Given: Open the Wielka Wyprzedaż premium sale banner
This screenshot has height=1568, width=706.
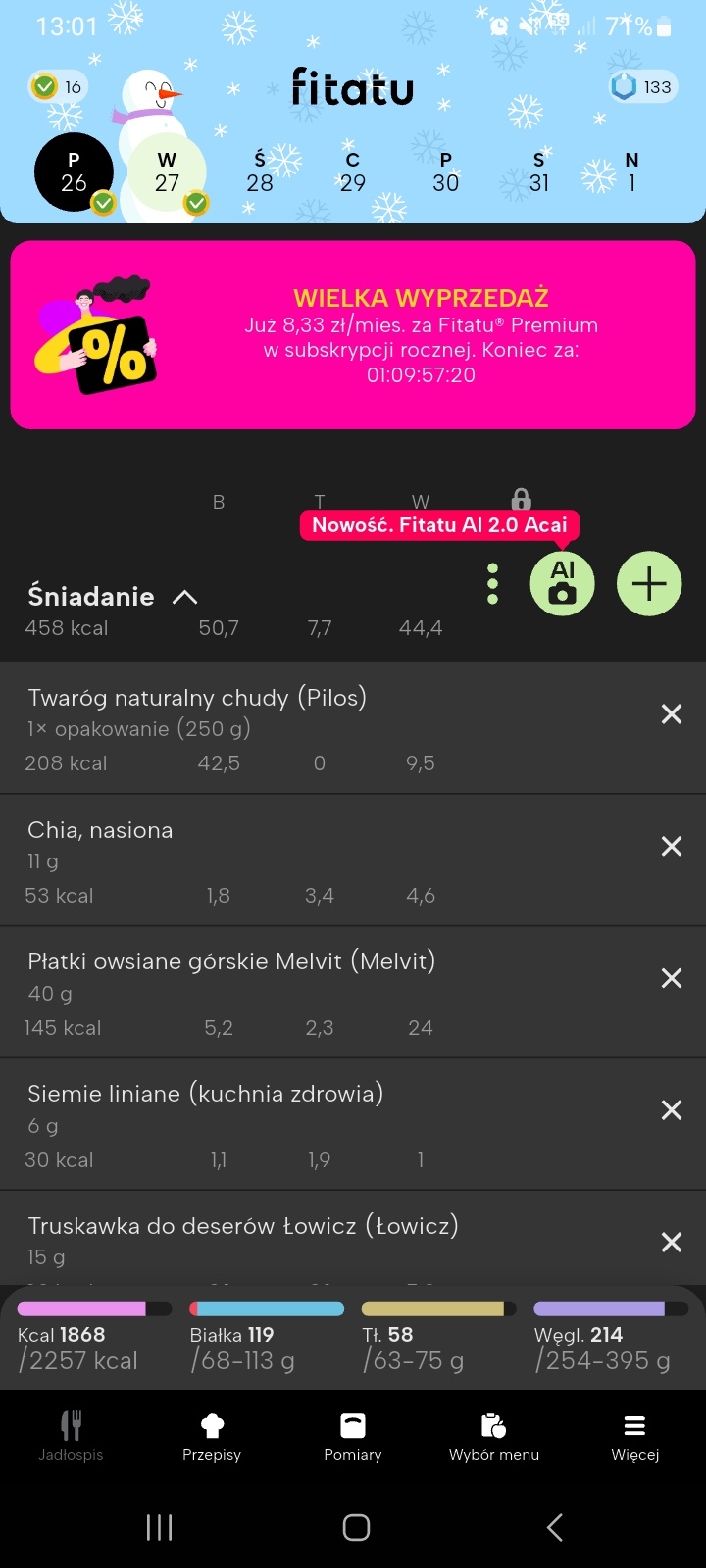Looking at the screenshot, I should click(x=353, y=335).
